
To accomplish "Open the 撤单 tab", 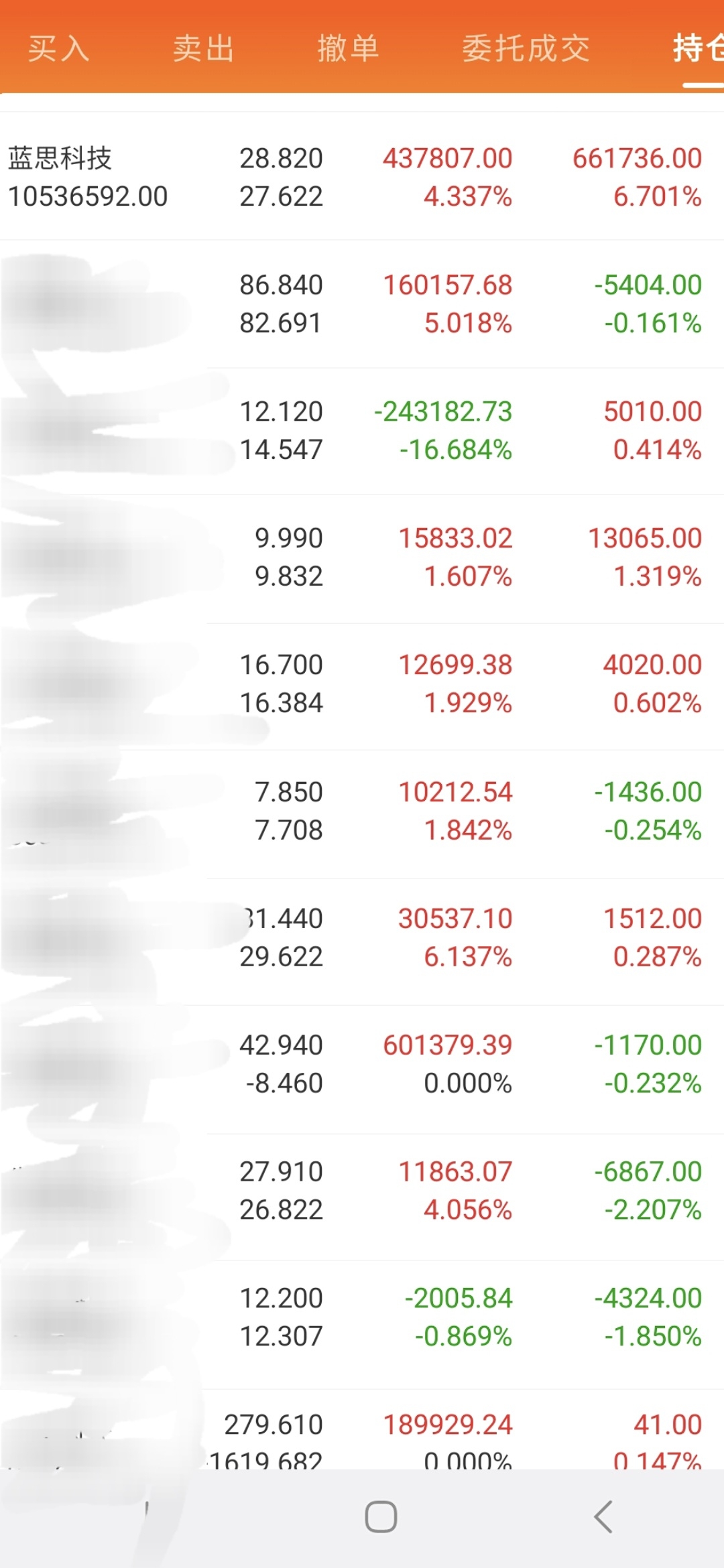I will point(348,49).
